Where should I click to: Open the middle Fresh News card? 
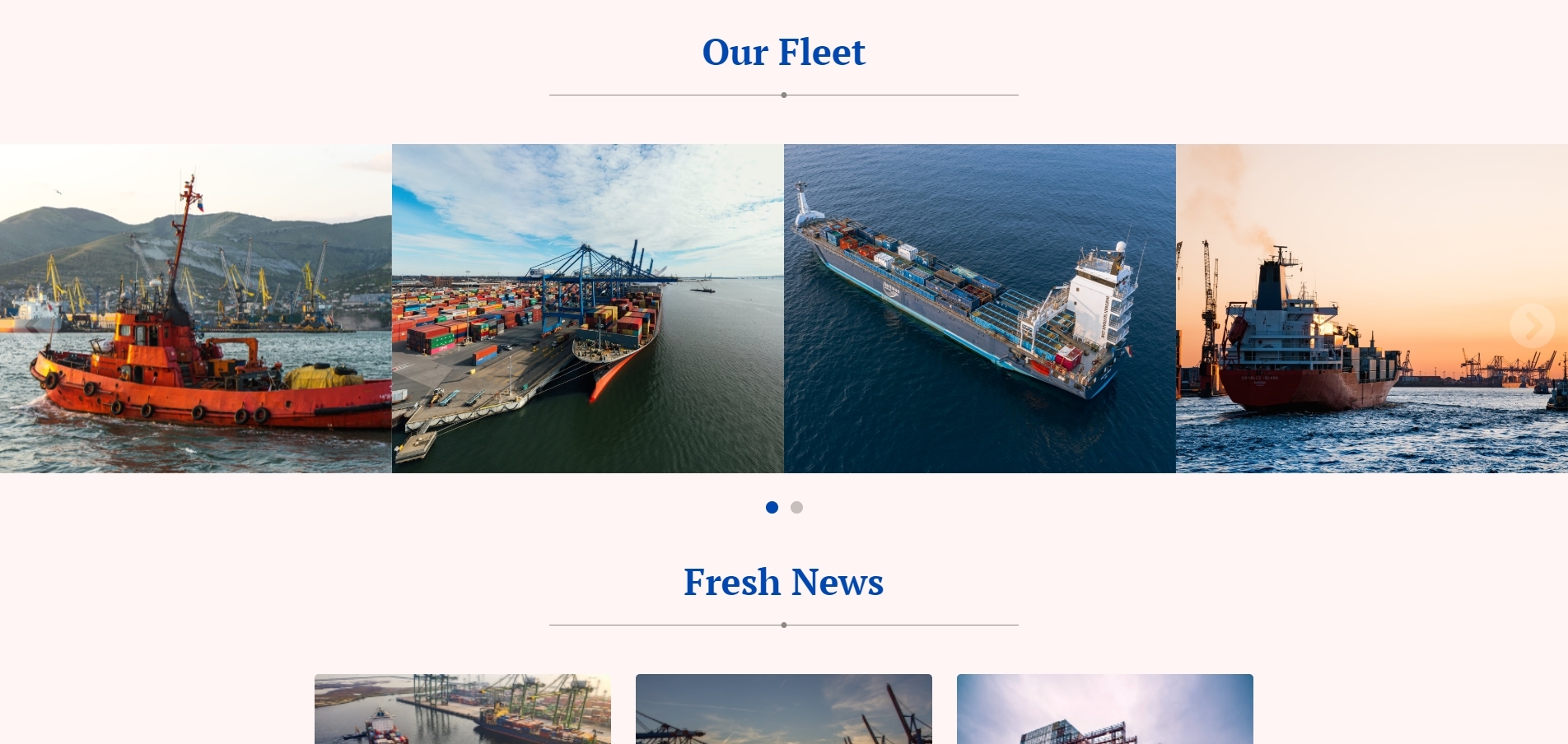coord(784,709)
